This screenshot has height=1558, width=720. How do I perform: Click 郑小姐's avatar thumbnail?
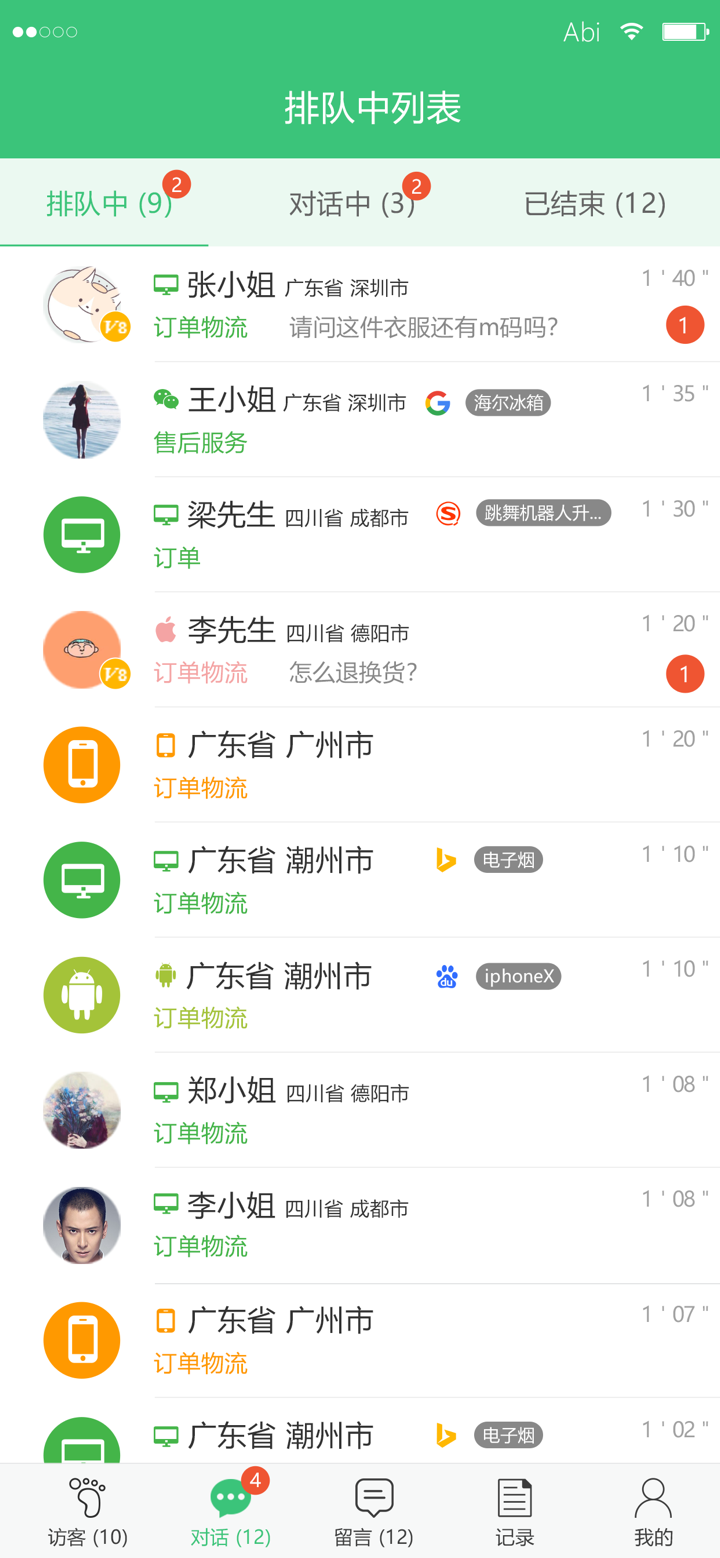point(82,1110)
